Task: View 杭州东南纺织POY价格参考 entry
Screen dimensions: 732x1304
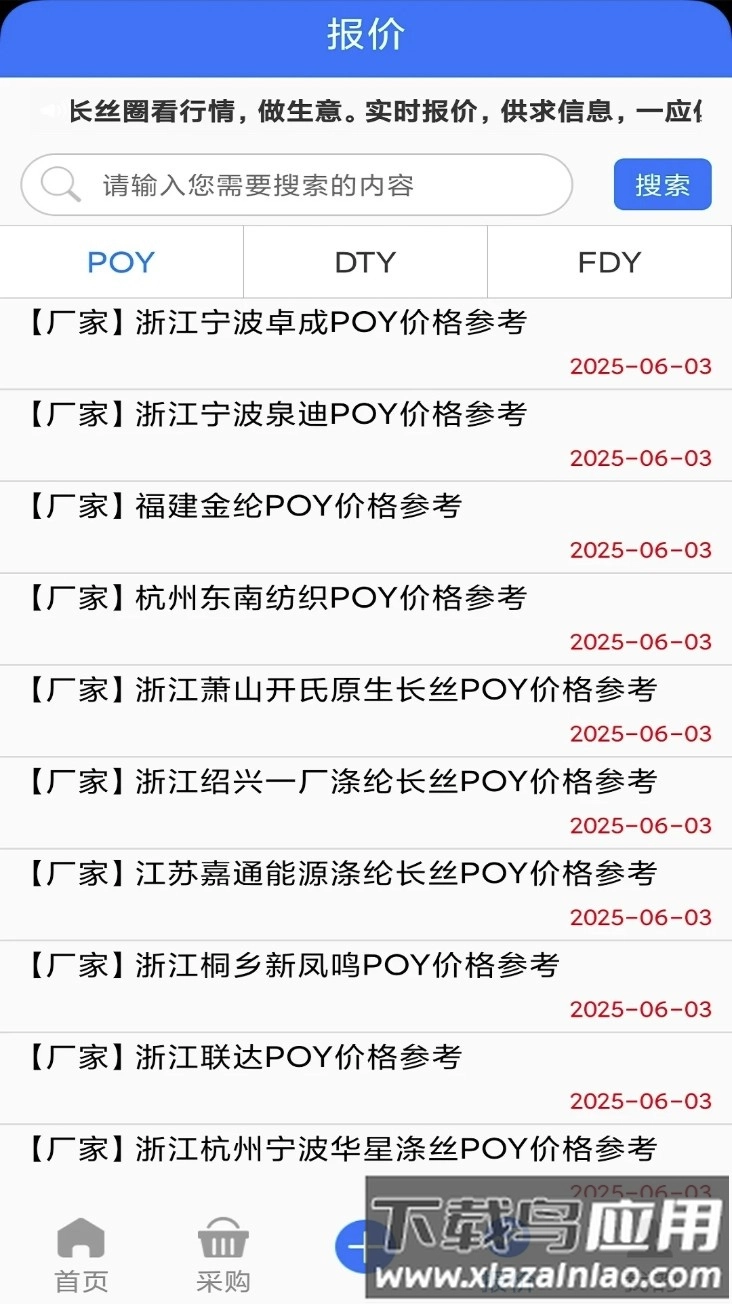Action: point(278,599)
